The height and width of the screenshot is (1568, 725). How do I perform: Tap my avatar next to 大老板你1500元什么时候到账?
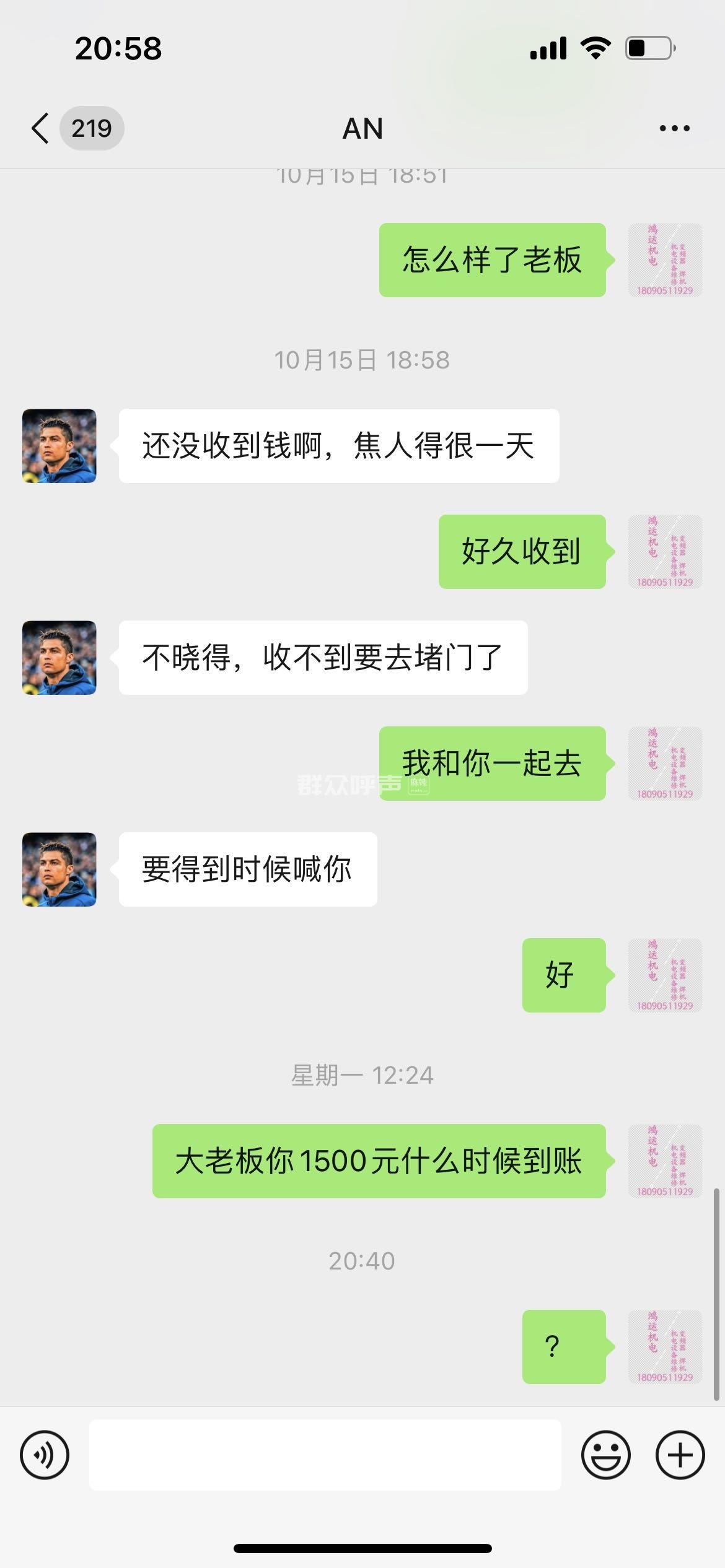click(665, 1161)
